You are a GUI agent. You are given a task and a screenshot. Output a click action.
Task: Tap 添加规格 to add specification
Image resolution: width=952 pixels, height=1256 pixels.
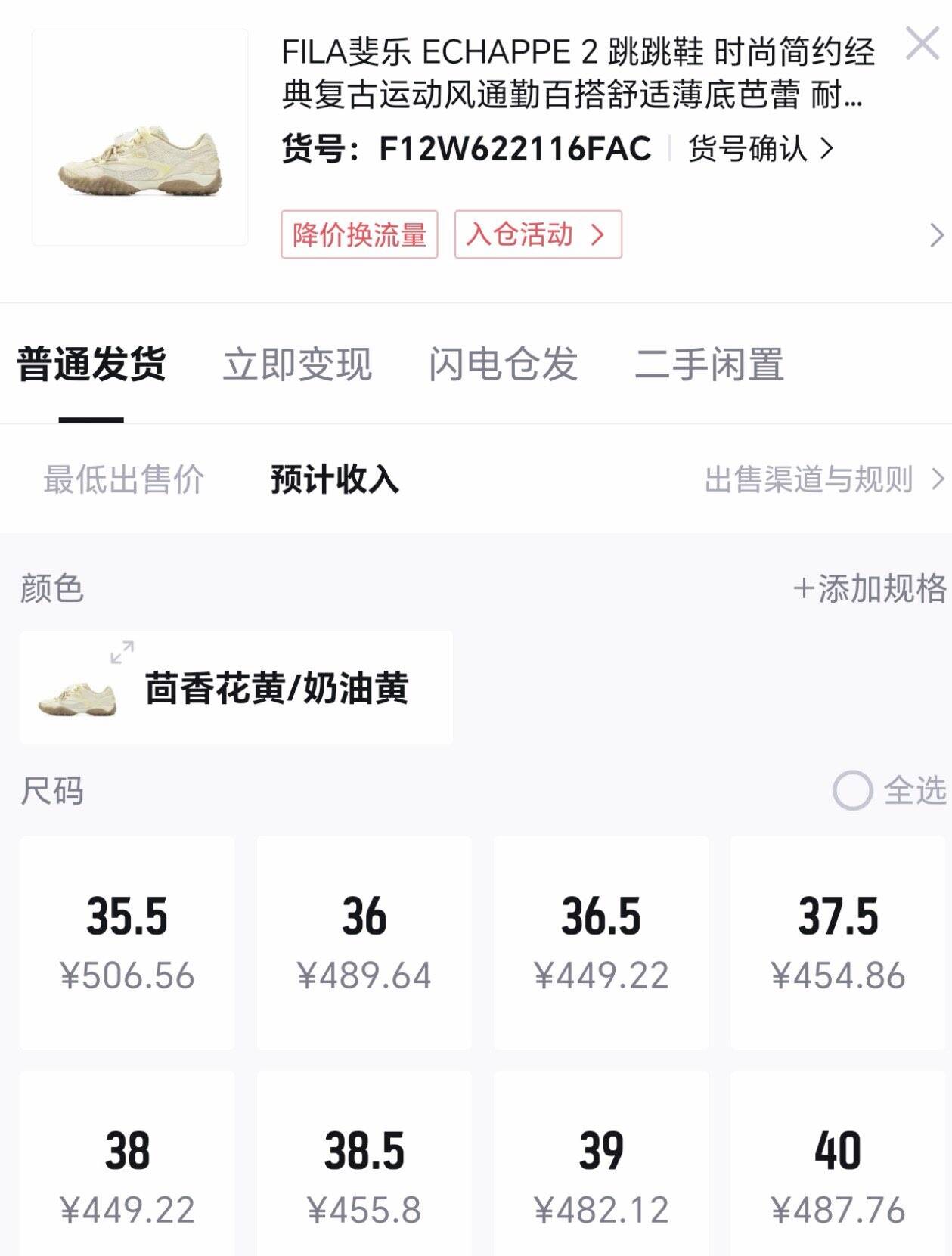869,588
